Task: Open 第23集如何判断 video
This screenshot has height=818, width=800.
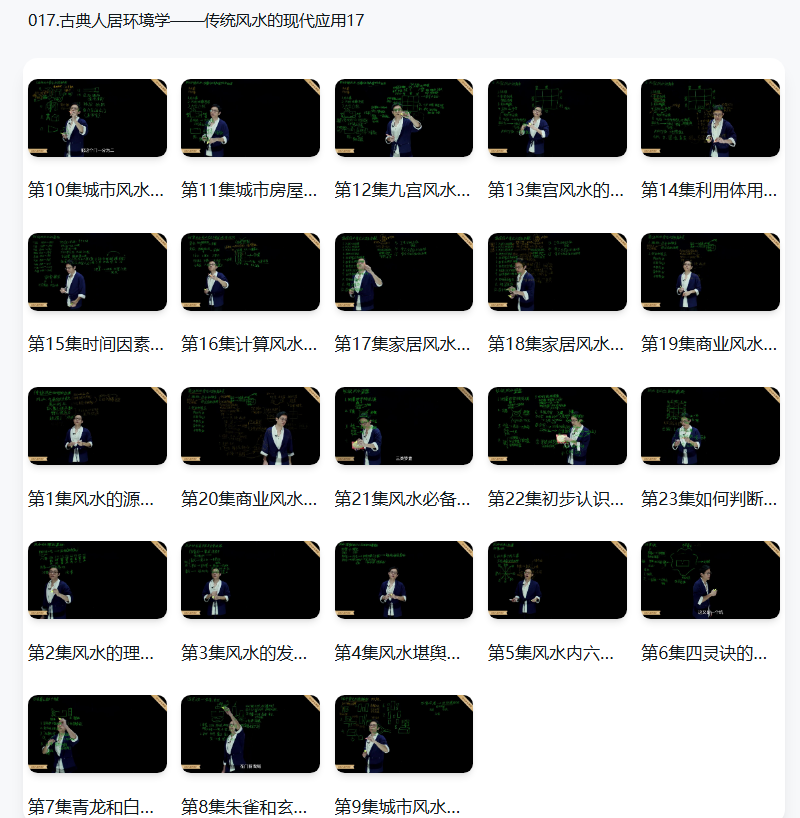Action: (x=710, y=426)
